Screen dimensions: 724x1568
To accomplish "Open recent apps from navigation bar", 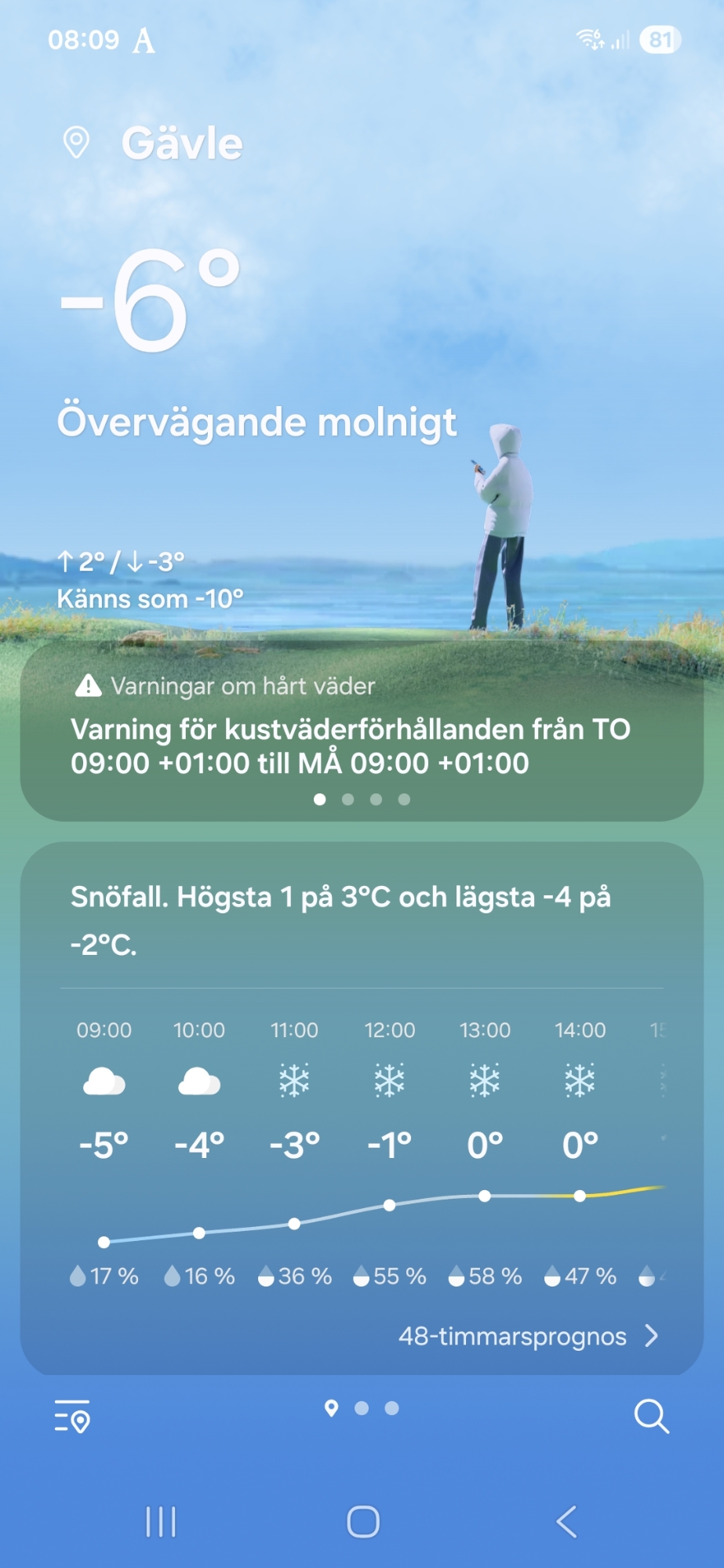I will 161,1522.
